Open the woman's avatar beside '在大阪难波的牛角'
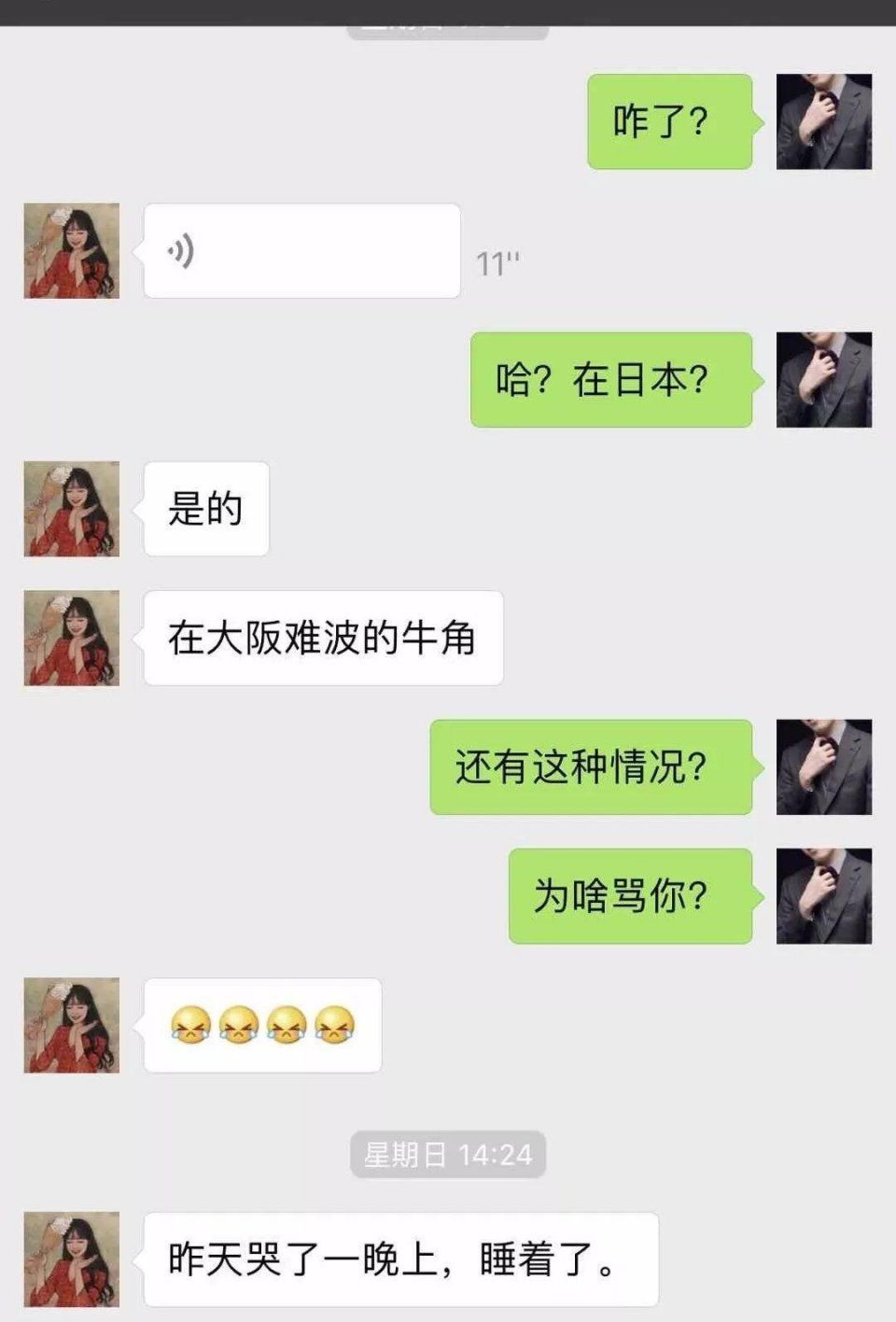The width and height of the screenshot is (896, 1322). pyautogui.click(x=71, y=638)
